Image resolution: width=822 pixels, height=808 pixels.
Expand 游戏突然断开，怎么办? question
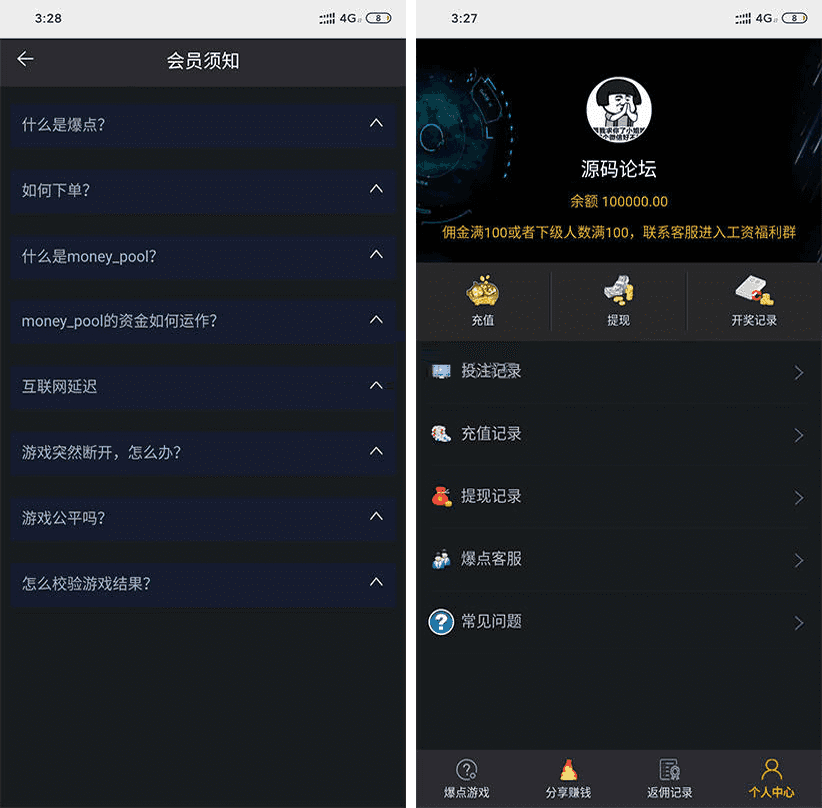click(203, 452)
